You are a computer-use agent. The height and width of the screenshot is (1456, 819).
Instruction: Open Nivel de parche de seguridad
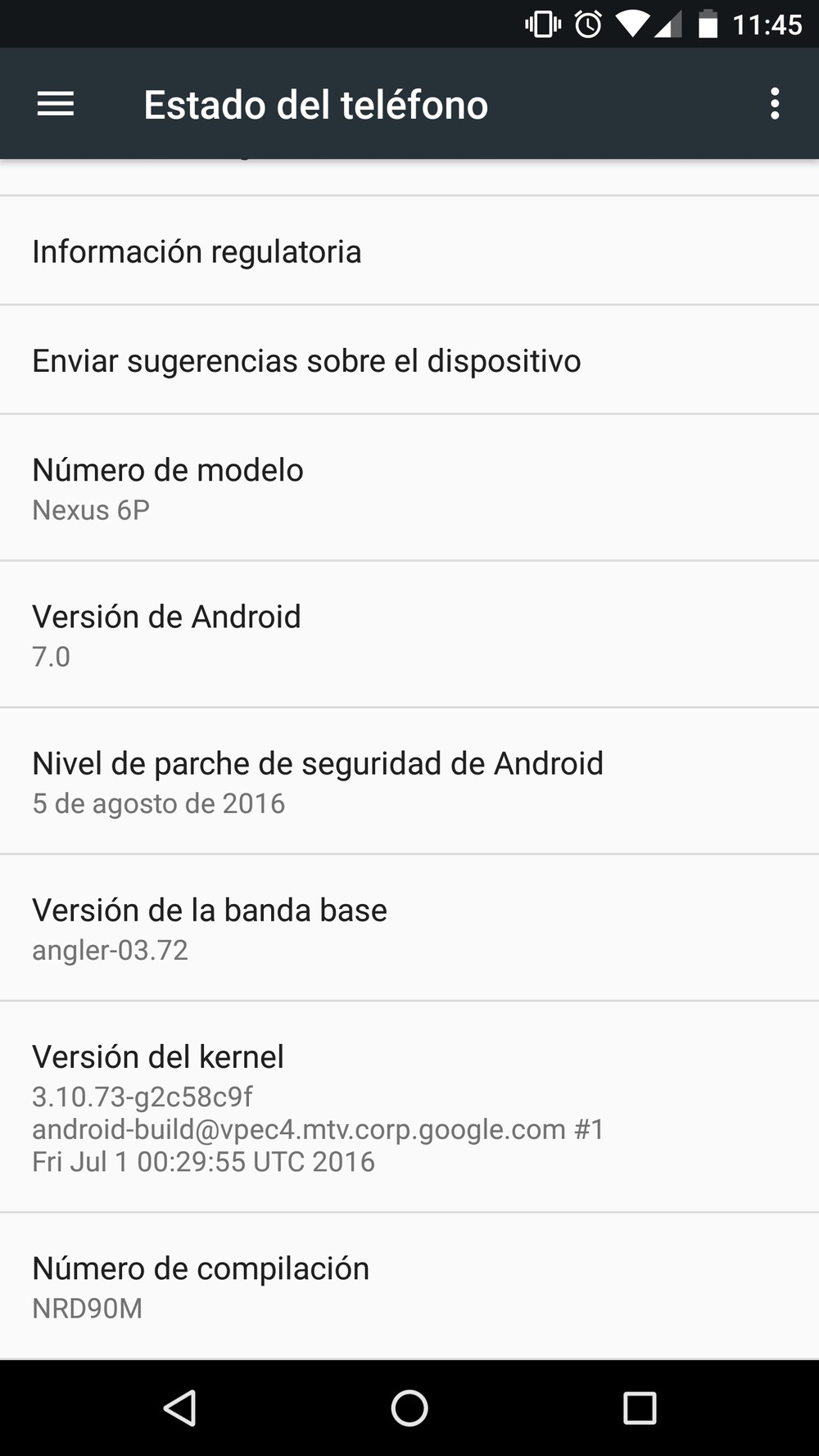click(409, 781)
